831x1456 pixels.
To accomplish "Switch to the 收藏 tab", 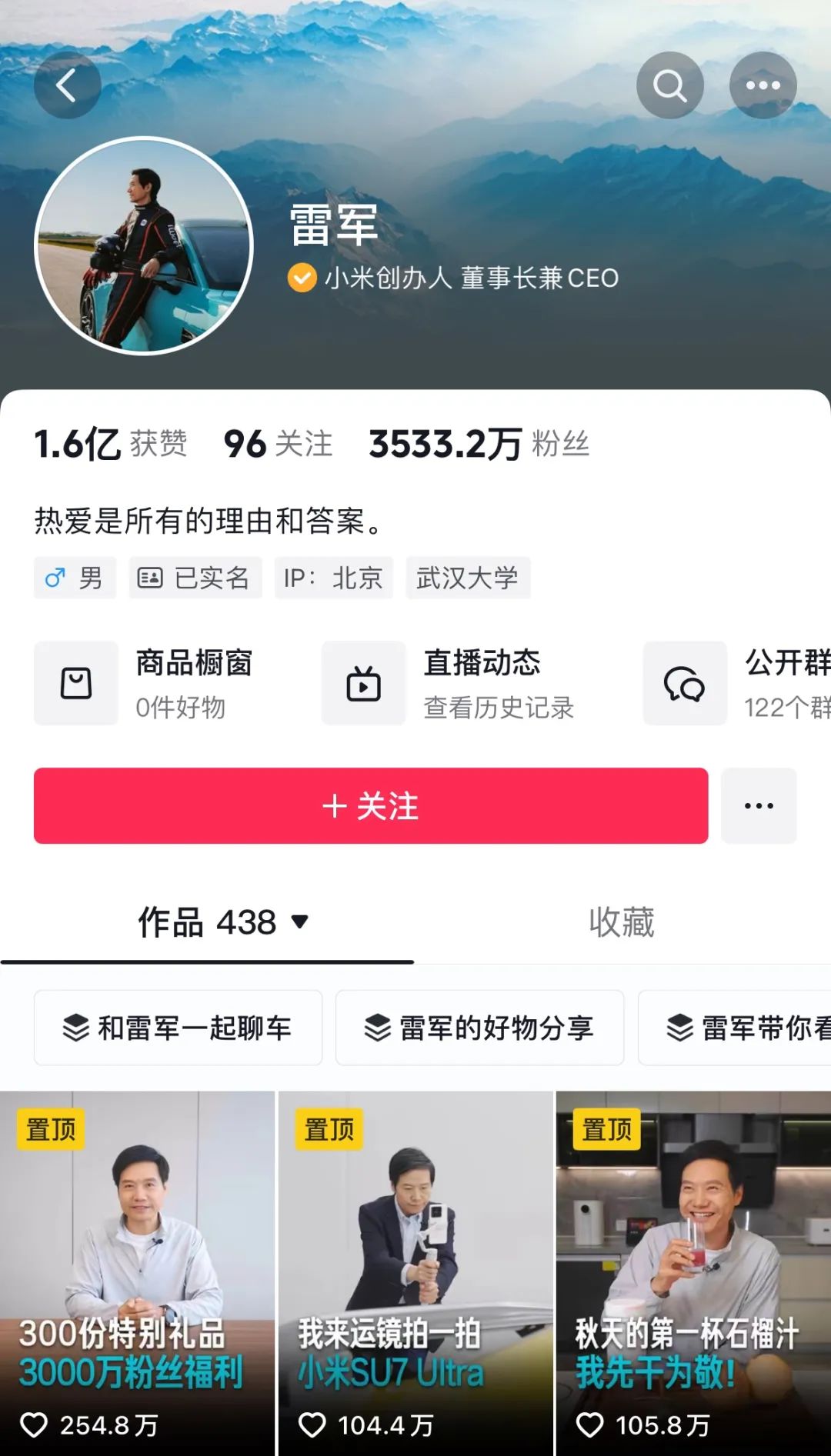I will (x=621, y=921).
